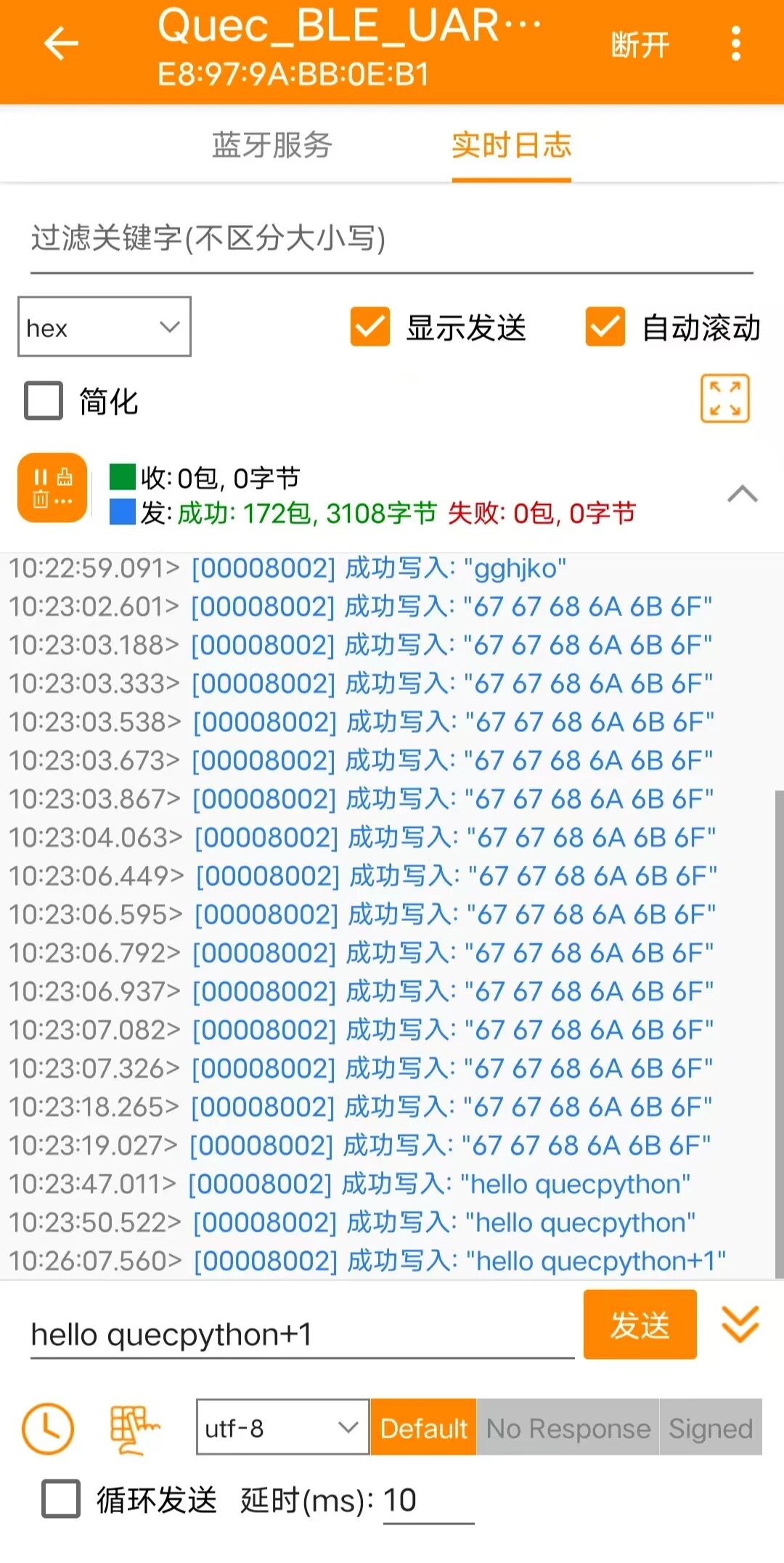Switch to the 蓝牙服务 tab
The width and height of the screenshot is (784, 1563).
point(272,145)
